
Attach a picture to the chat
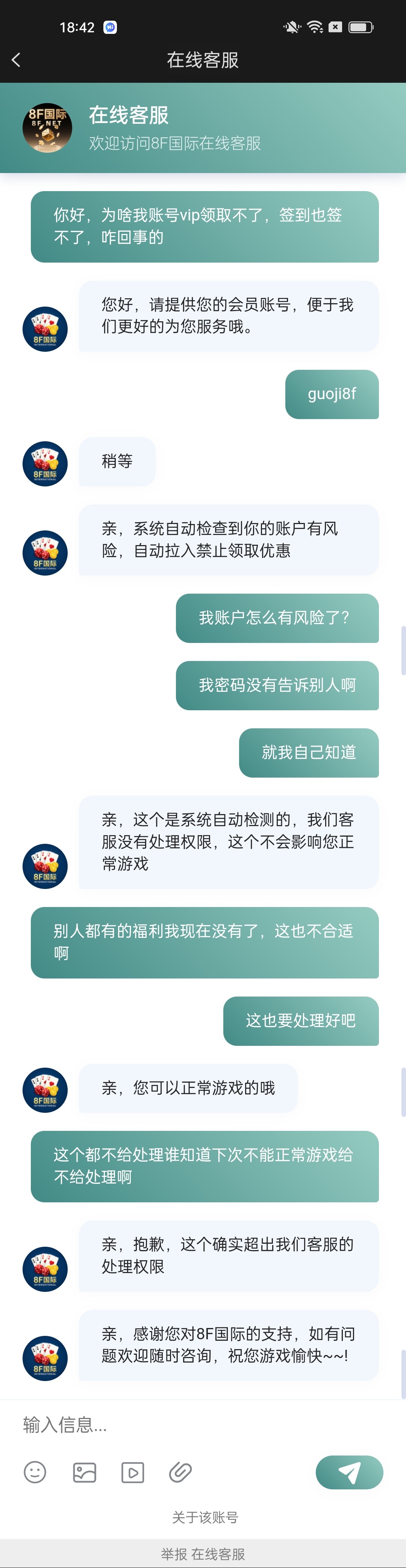(x=85, y=1472)
